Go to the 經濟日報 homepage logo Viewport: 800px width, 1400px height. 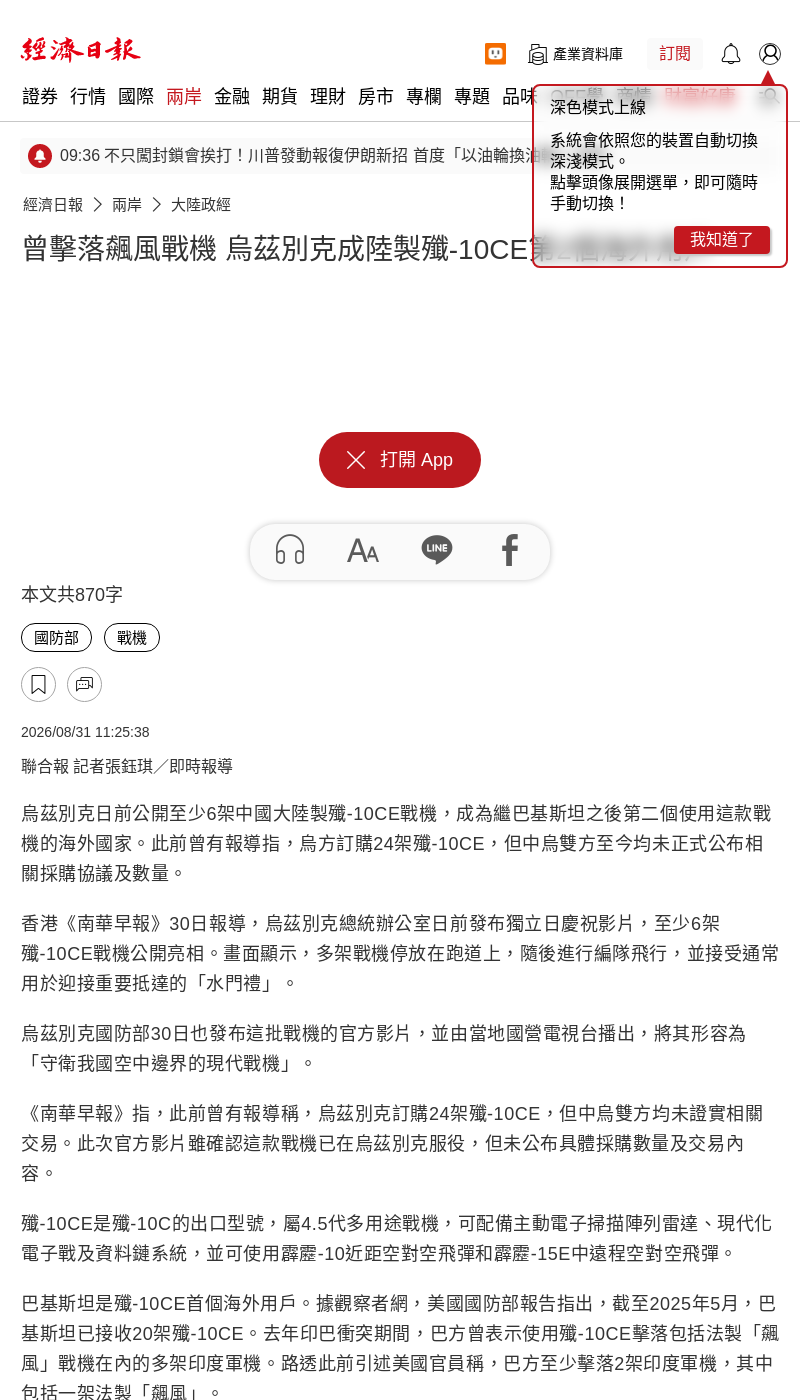pyautogui.click(x=81, y=50)
